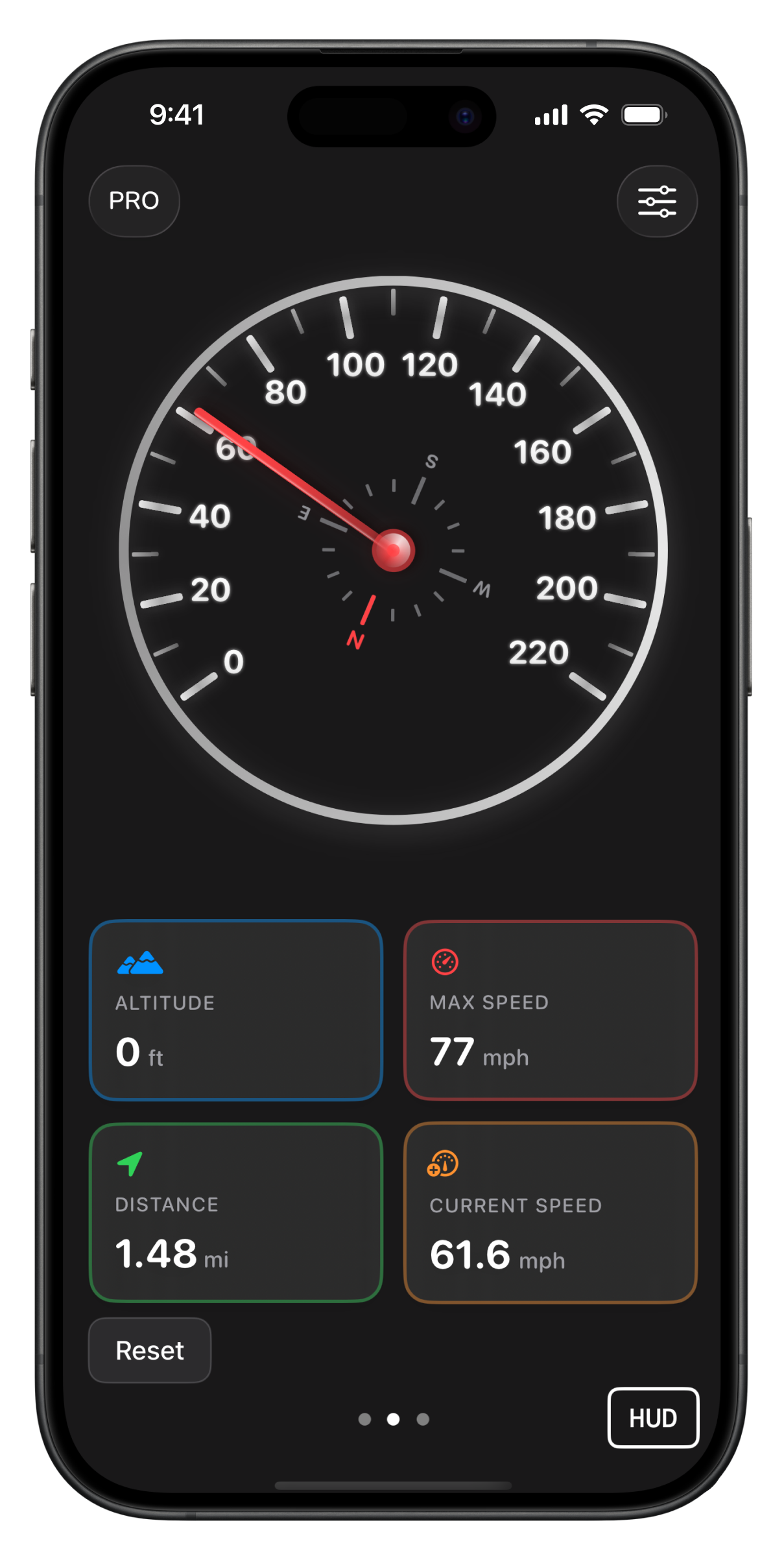Screen dimensions: 784x1560
Task: Select the leftmost page indicator dot
Action: coord(364,1419)
